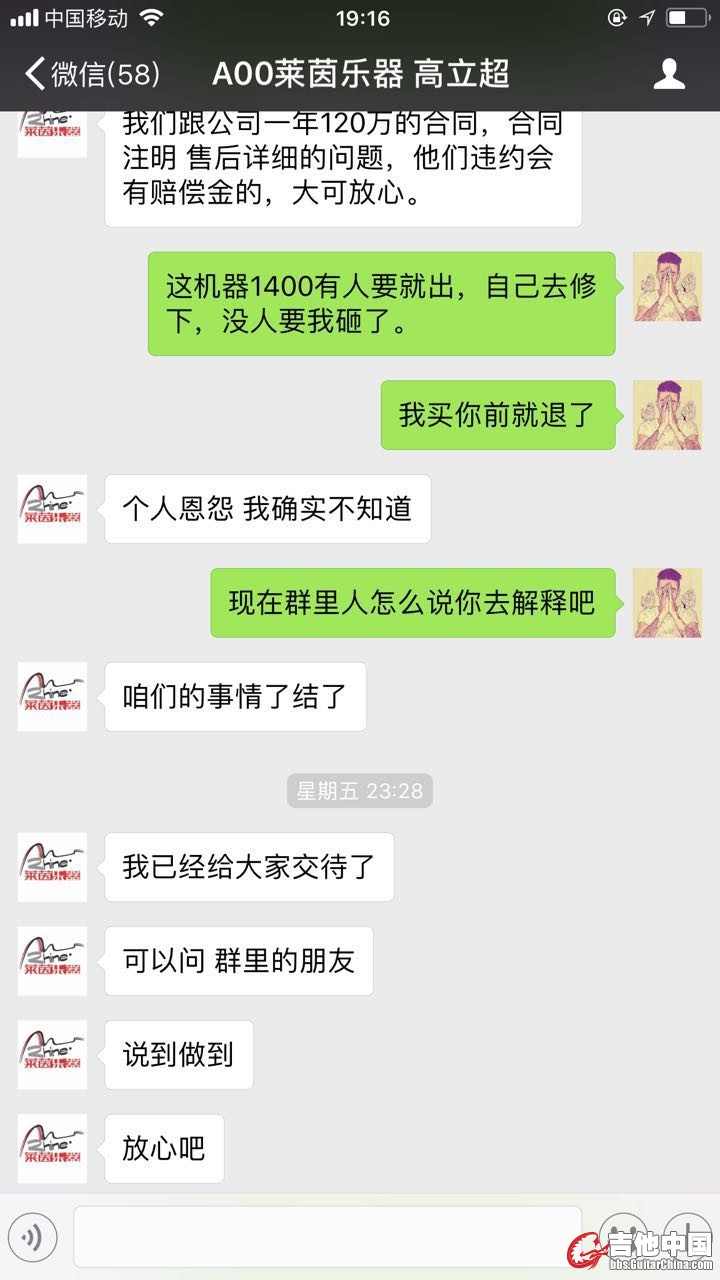The height and width of the screenshot is (1280, 720).
Task: Tap the contact avatar beside 个人恩怨 我确实不知道
Action: (52, 509)
